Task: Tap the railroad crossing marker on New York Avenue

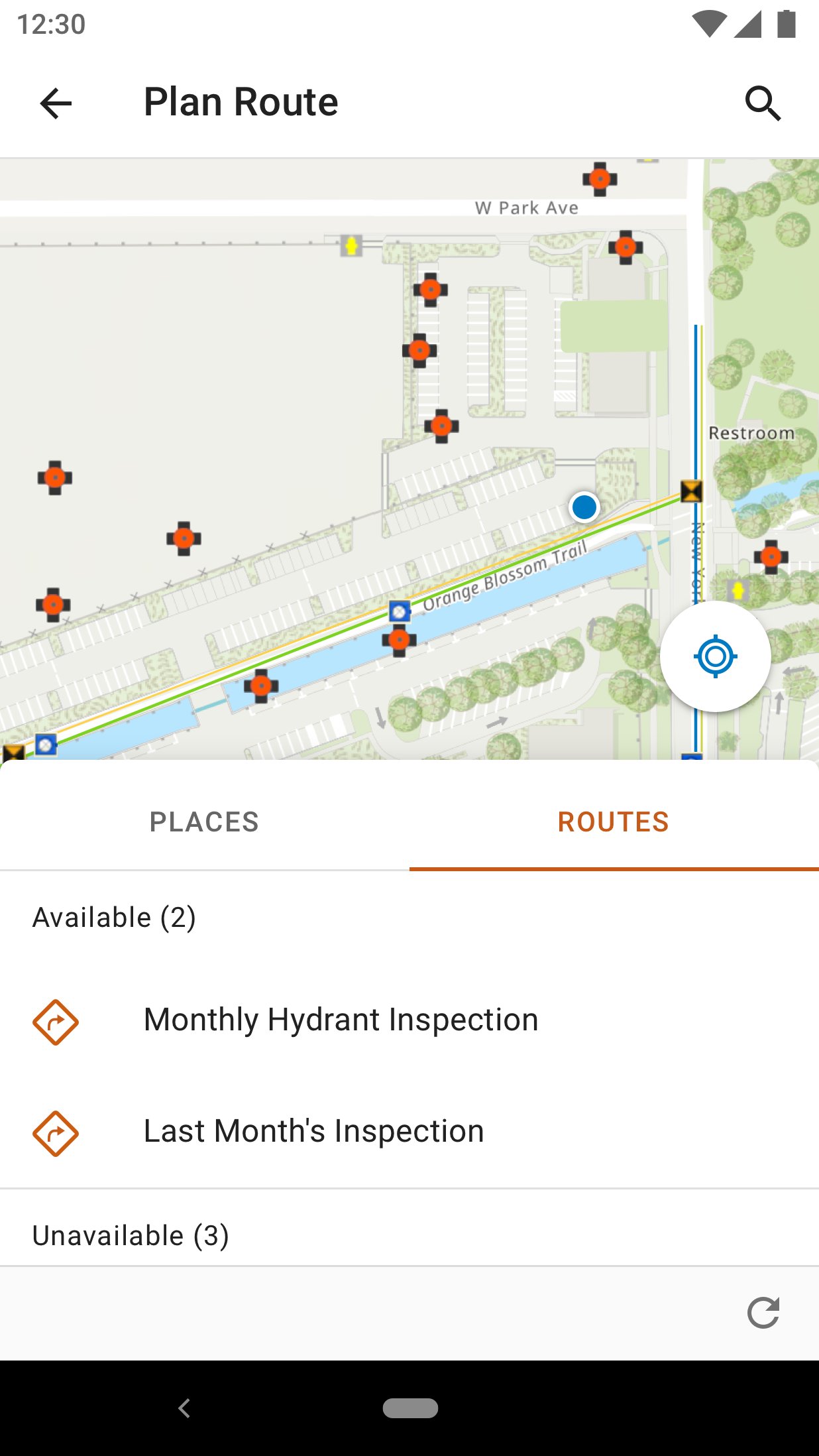Action: click(692, 492)
